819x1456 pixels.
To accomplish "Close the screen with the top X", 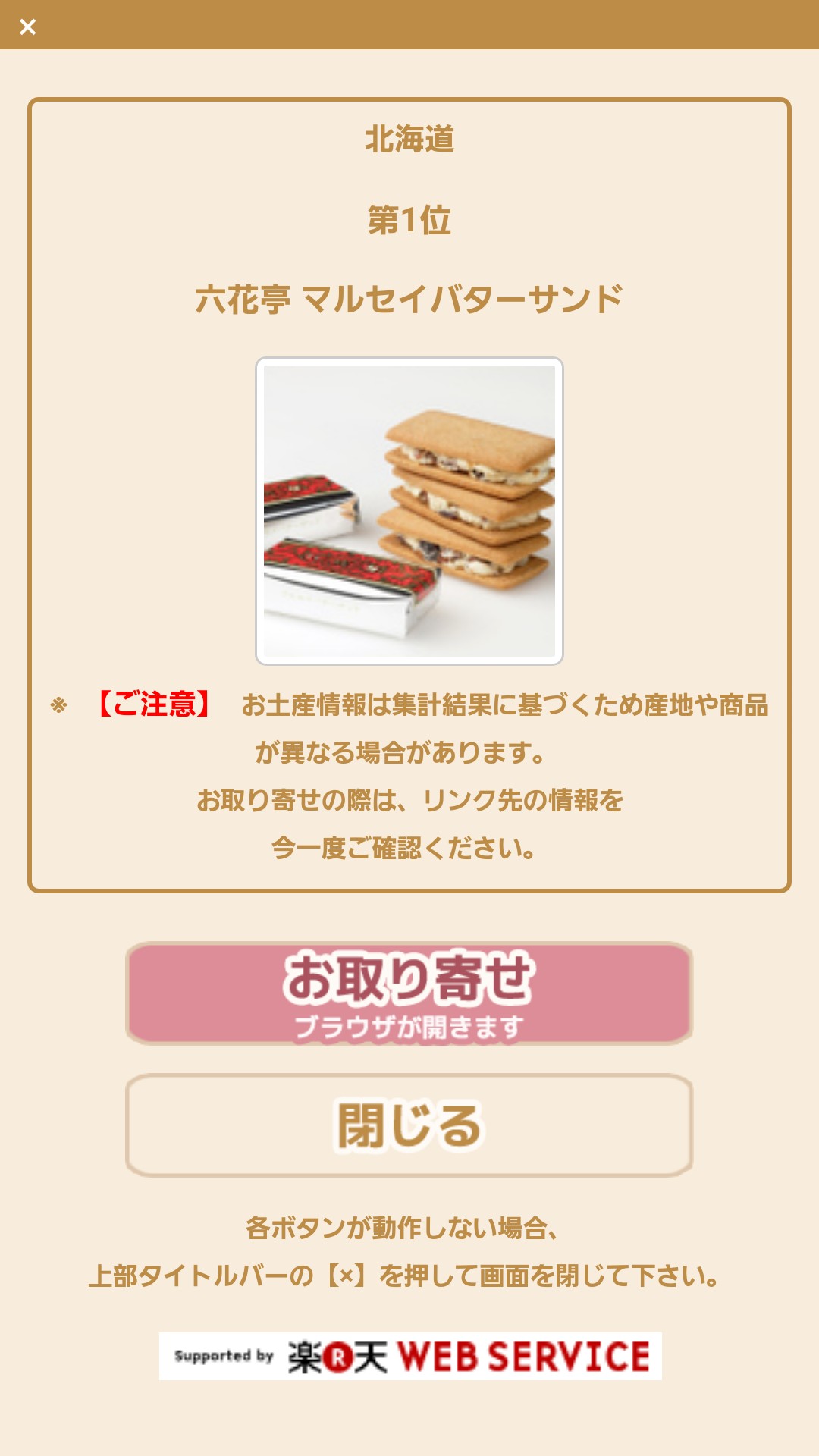I will (x=28, y=27).
